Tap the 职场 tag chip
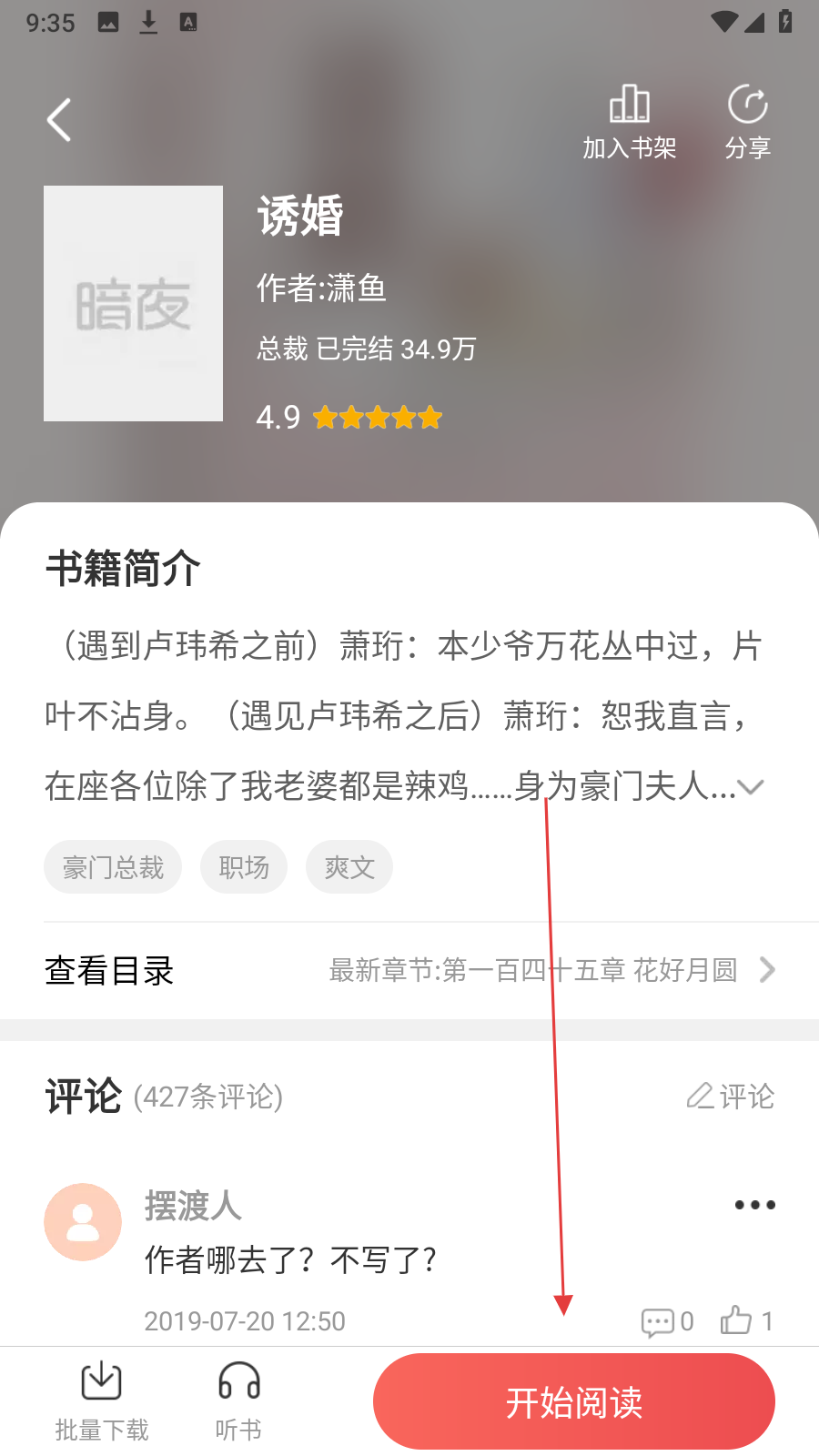 click(244, 867)
